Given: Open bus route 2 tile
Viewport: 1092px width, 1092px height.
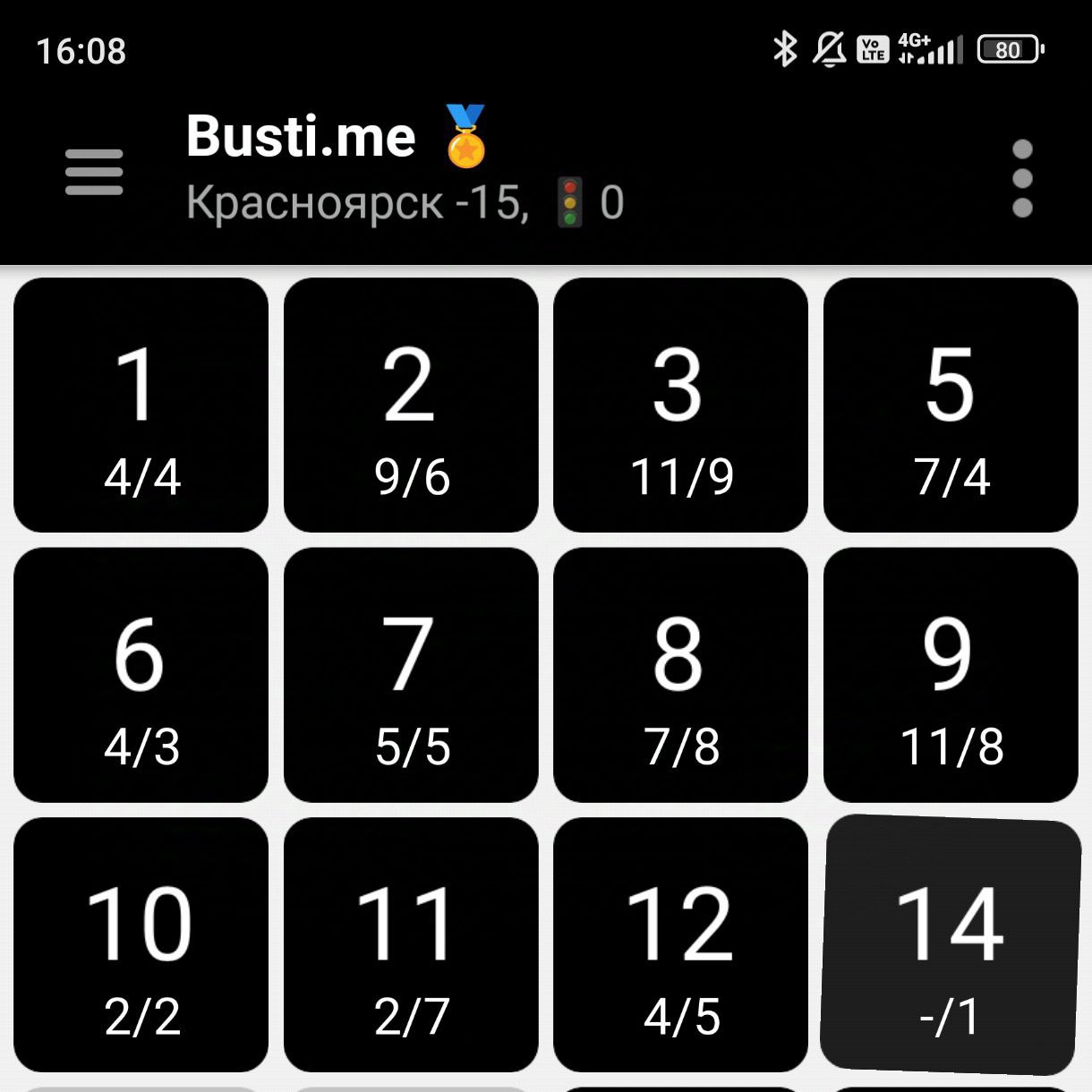Looking at the screenshot, I should coord(411,405).
